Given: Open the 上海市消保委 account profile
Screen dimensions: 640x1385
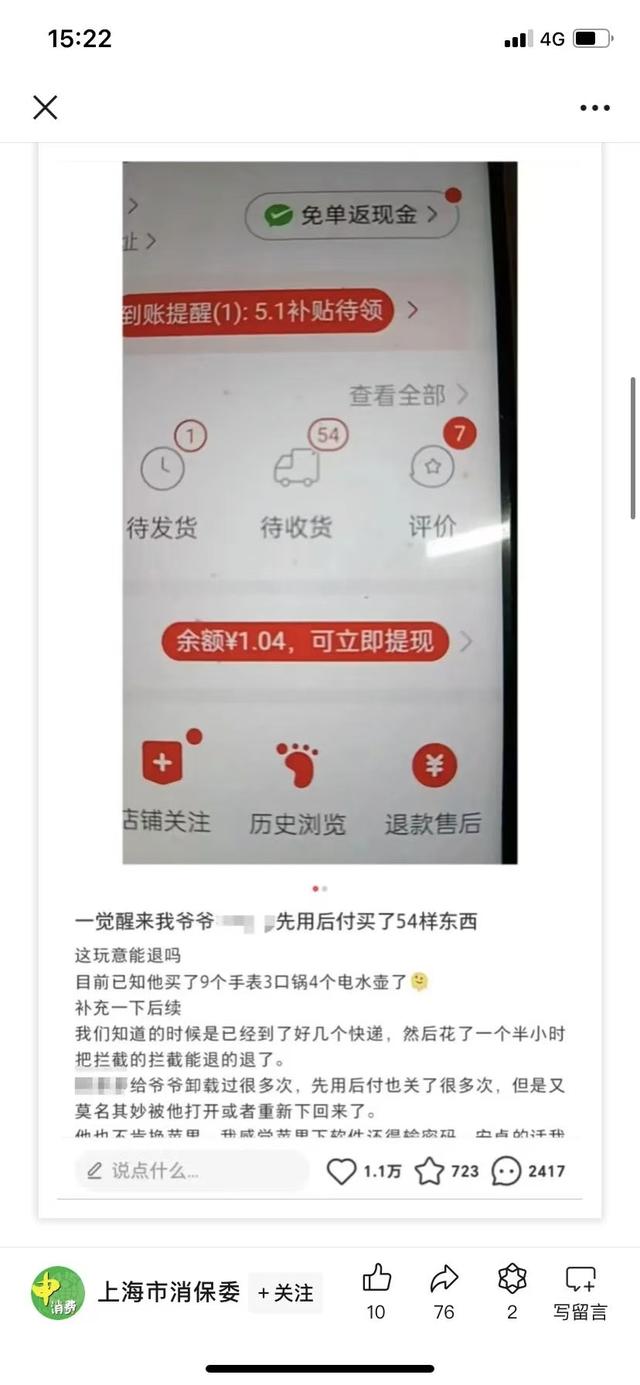Looking at the screenshot, I should pos(169,1292).
